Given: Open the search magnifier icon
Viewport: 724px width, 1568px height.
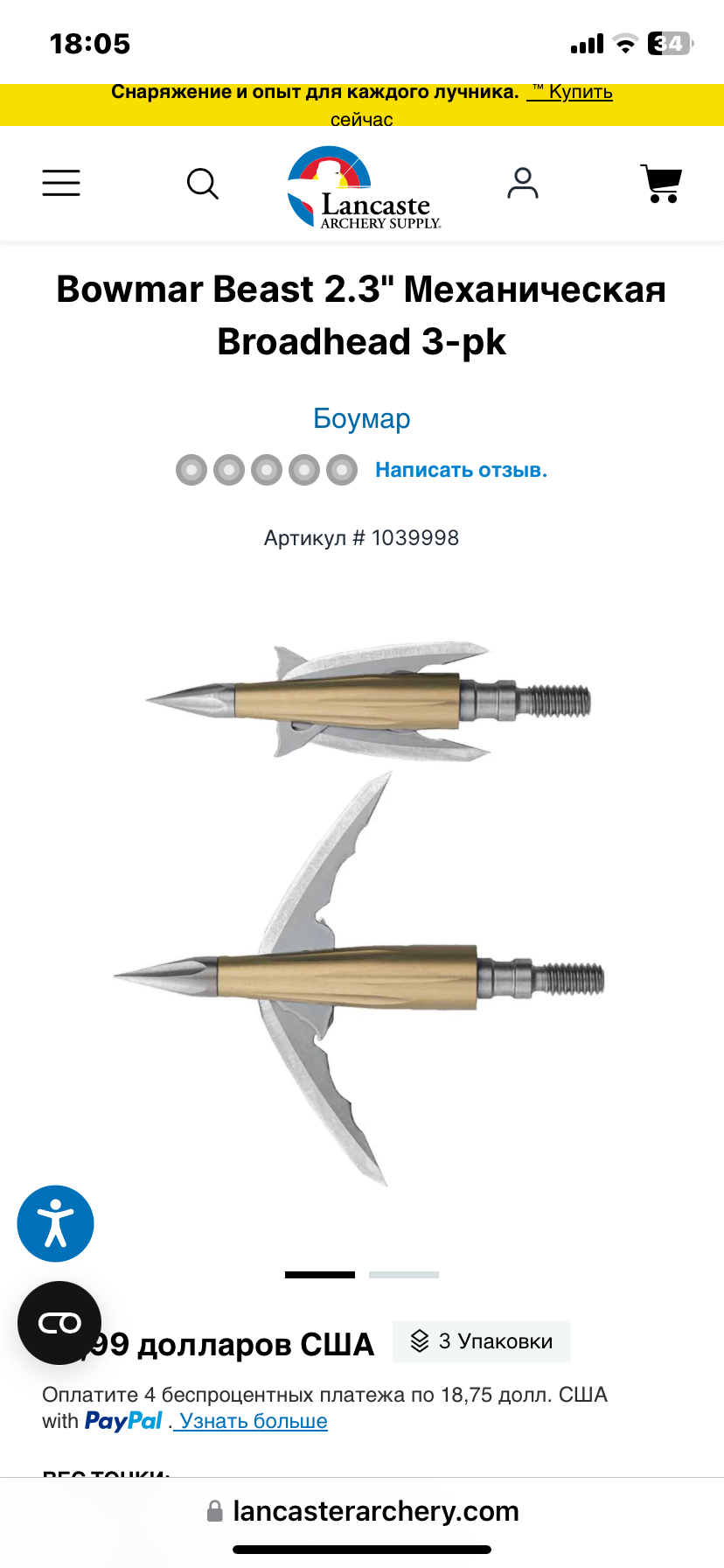Looking at the screenshot, I should tap(203, 184).
